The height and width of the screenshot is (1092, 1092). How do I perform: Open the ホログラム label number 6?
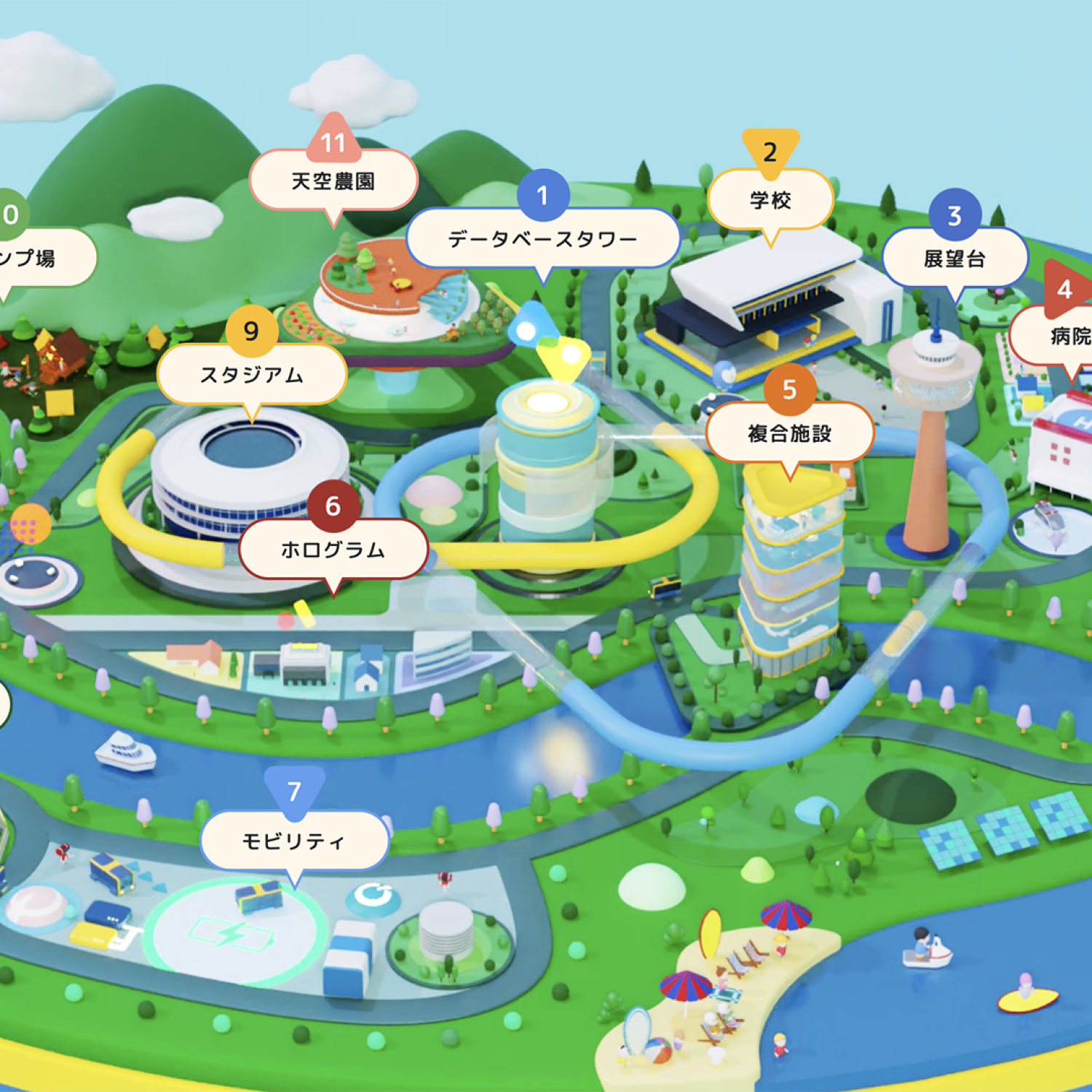333,549
